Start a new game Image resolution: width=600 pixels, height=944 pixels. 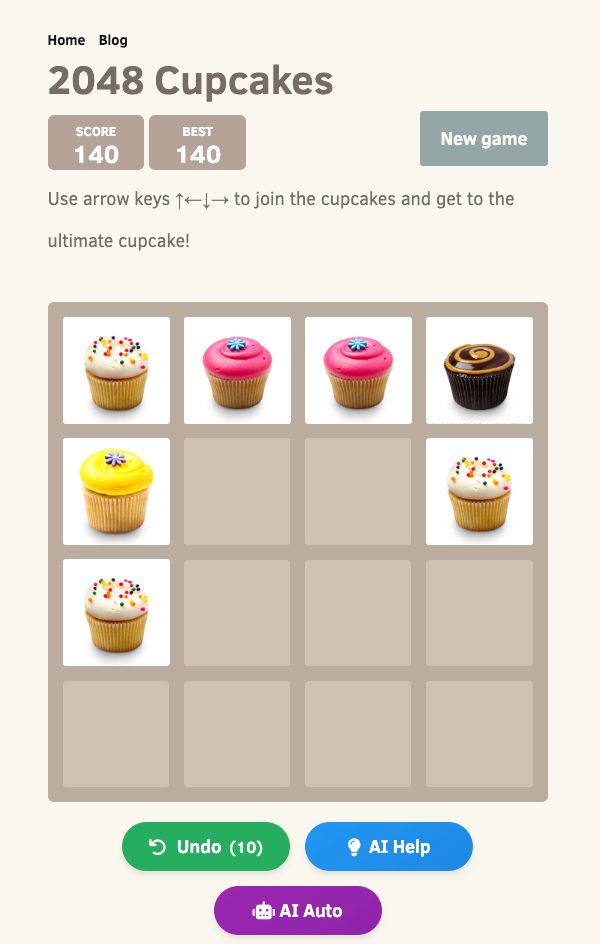(x=483, y=138)
